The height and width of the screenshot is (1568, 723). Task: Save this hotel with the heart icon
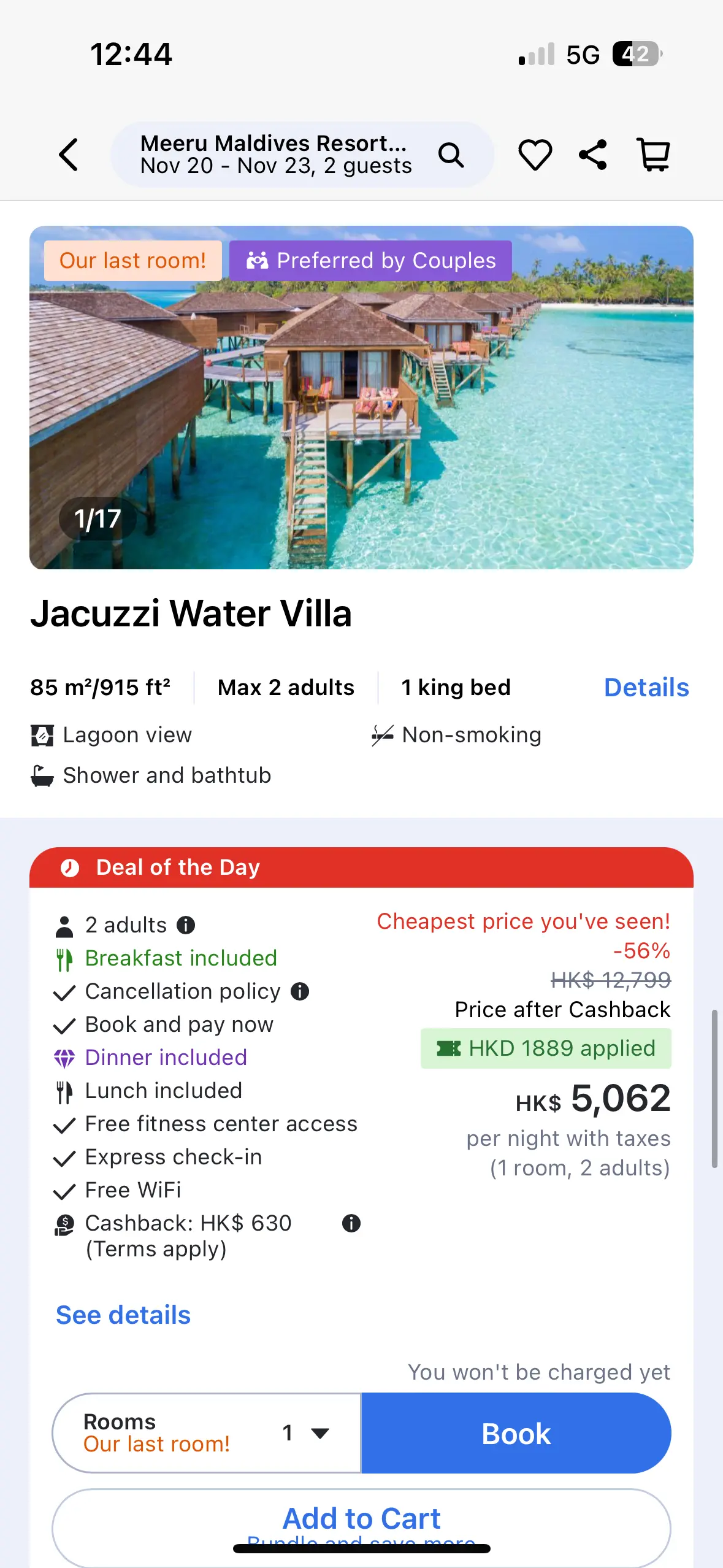point(535,155)
